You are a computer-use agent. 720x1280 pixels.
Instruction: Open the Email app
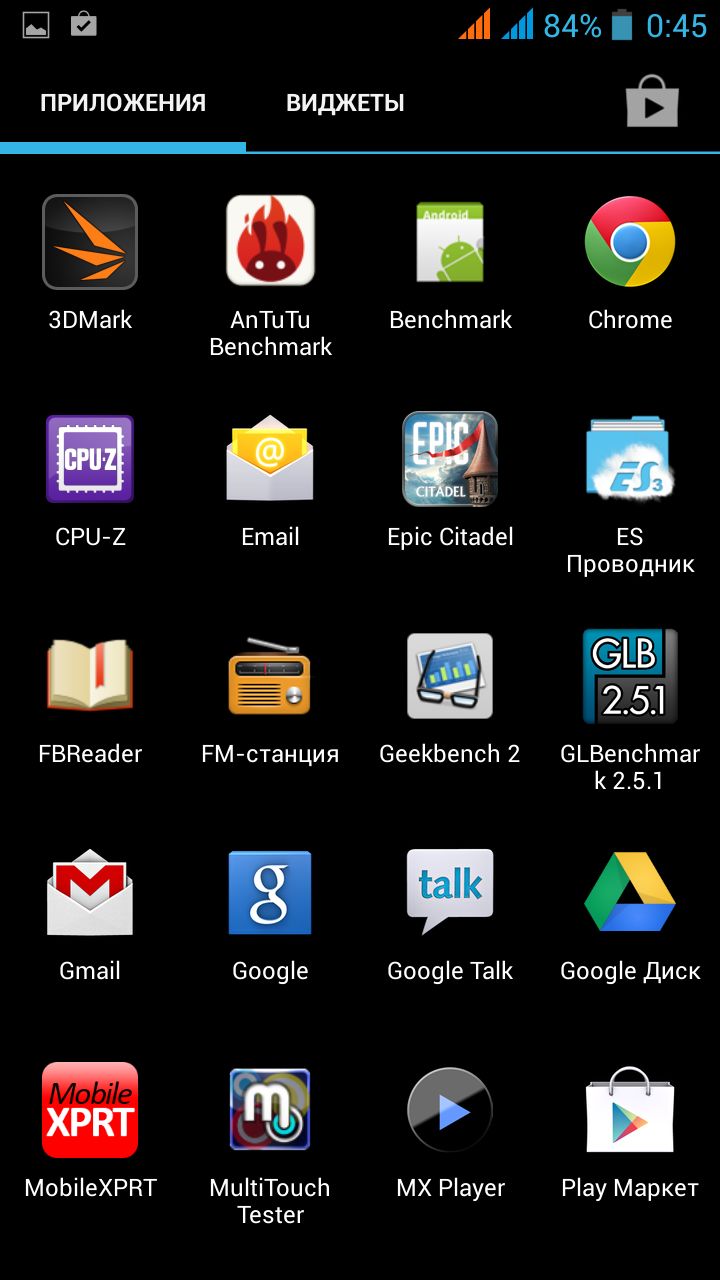click(270, 459)
